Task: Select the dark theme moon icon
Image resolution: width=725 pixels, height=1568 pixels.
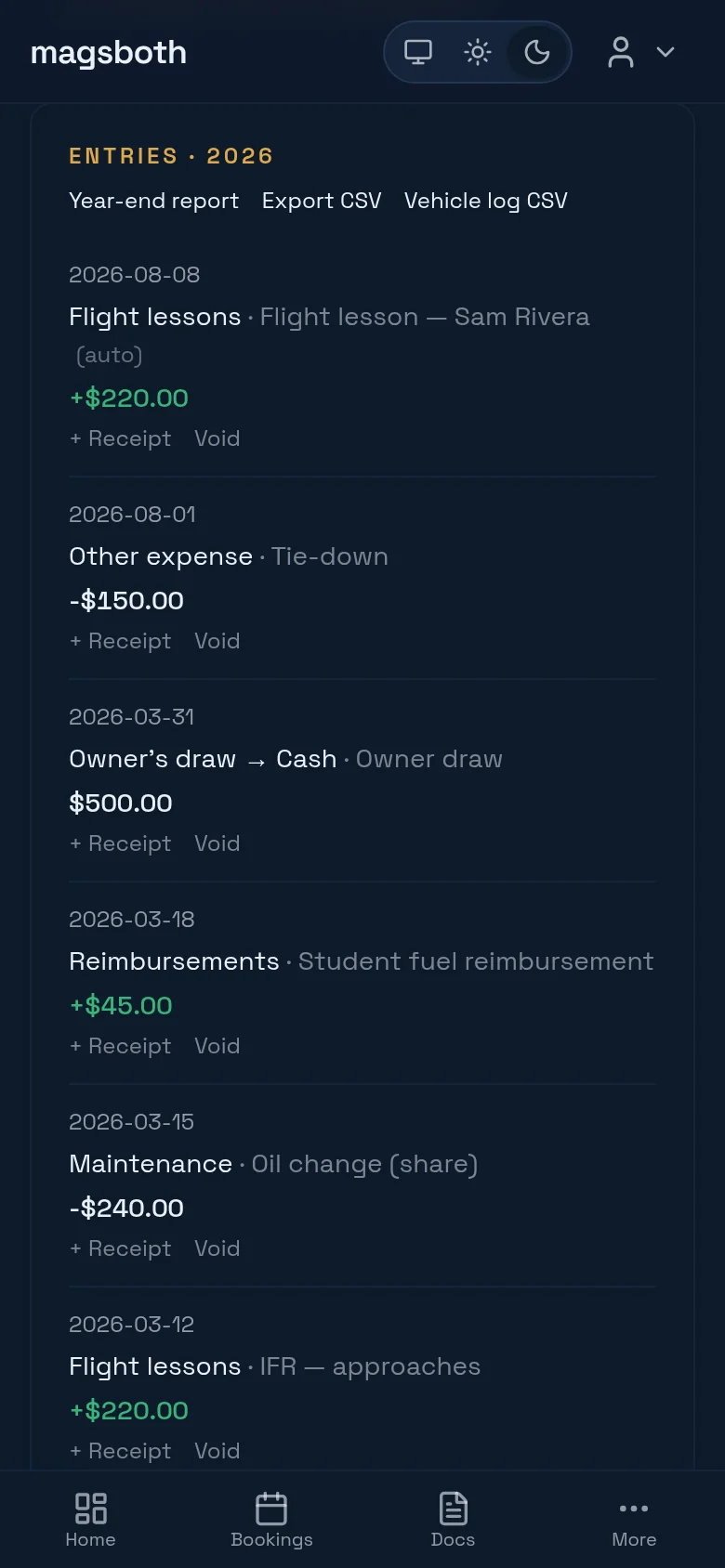Action: pos(537,52)
